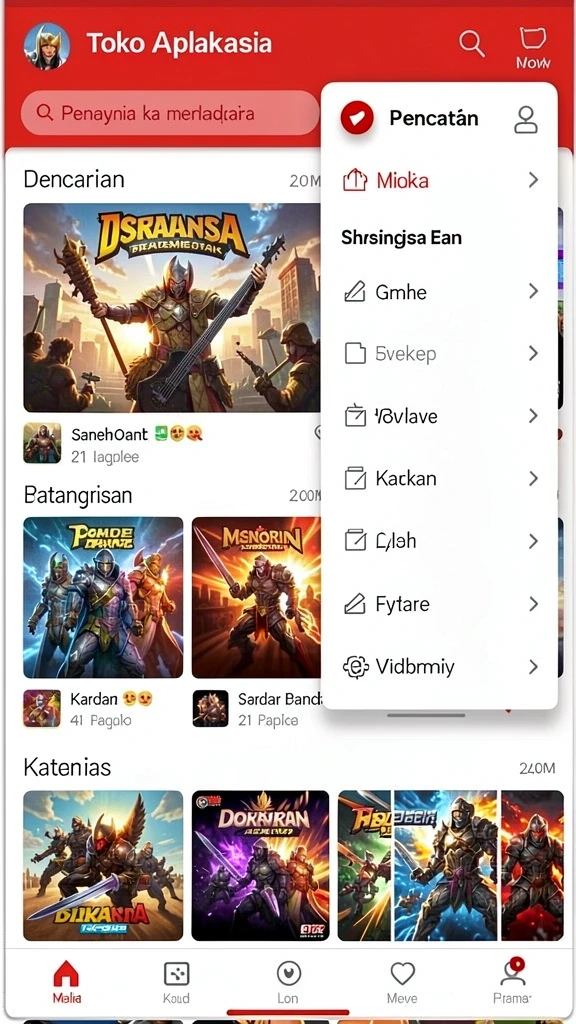The width and height of the screenshot is (576, 1024).
Task: Open the search magnifier in the header
Action: coord(472,44)
